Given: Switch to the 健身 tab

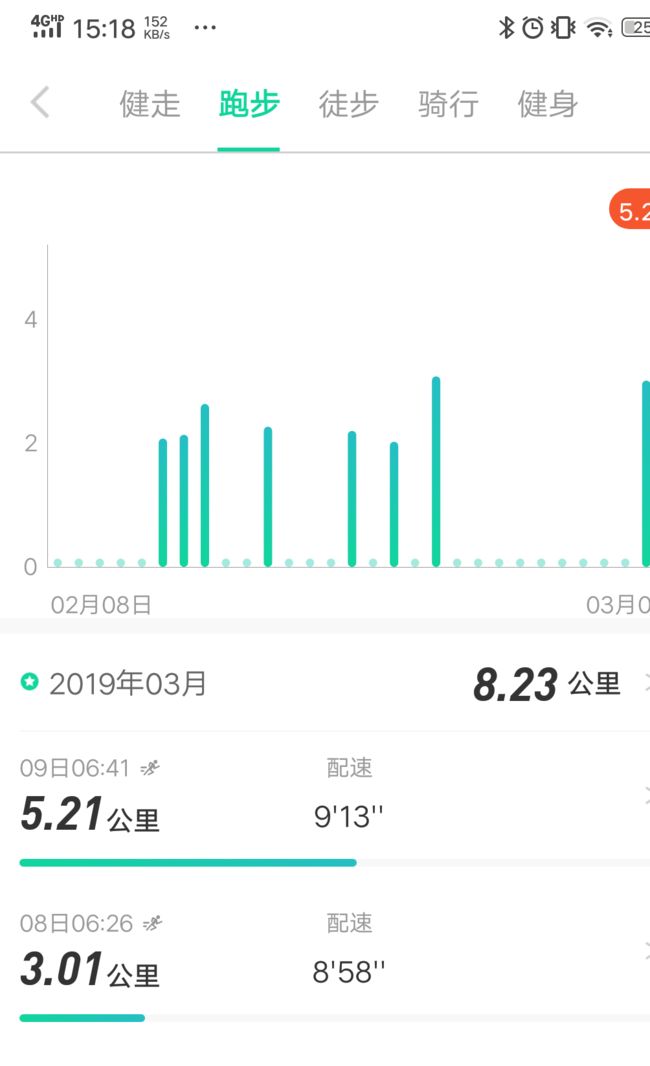Looking at the screenshot, I should click(x=548, y=104).
